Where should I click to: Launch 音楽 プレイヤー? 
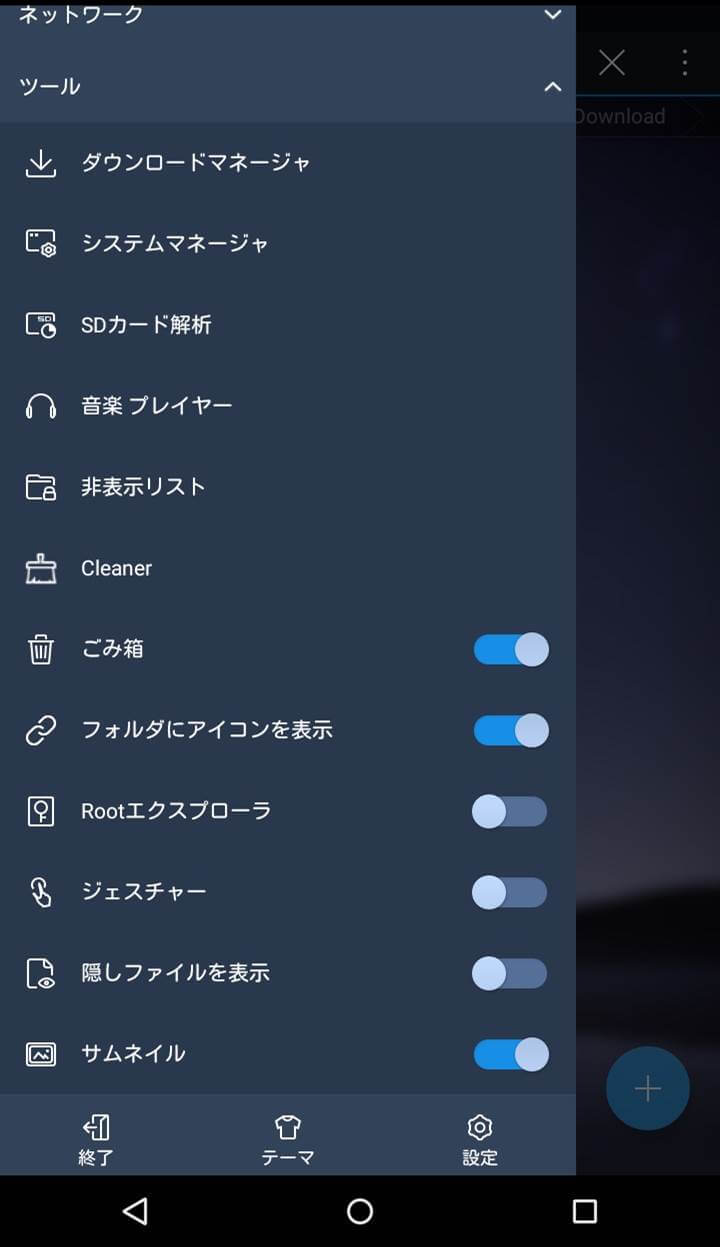point(288,406)
